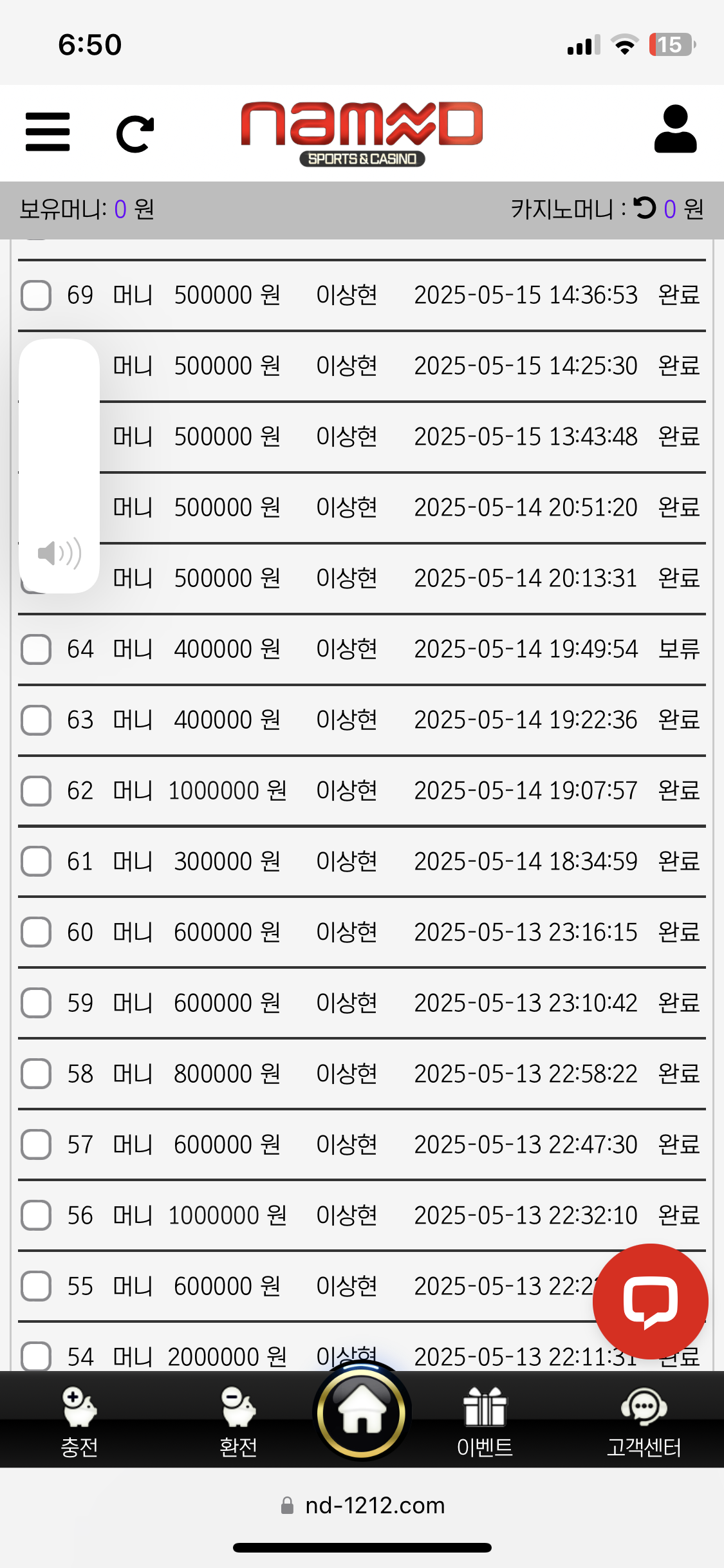Go to the 충전 deposit tab

tap(79, 1421)
